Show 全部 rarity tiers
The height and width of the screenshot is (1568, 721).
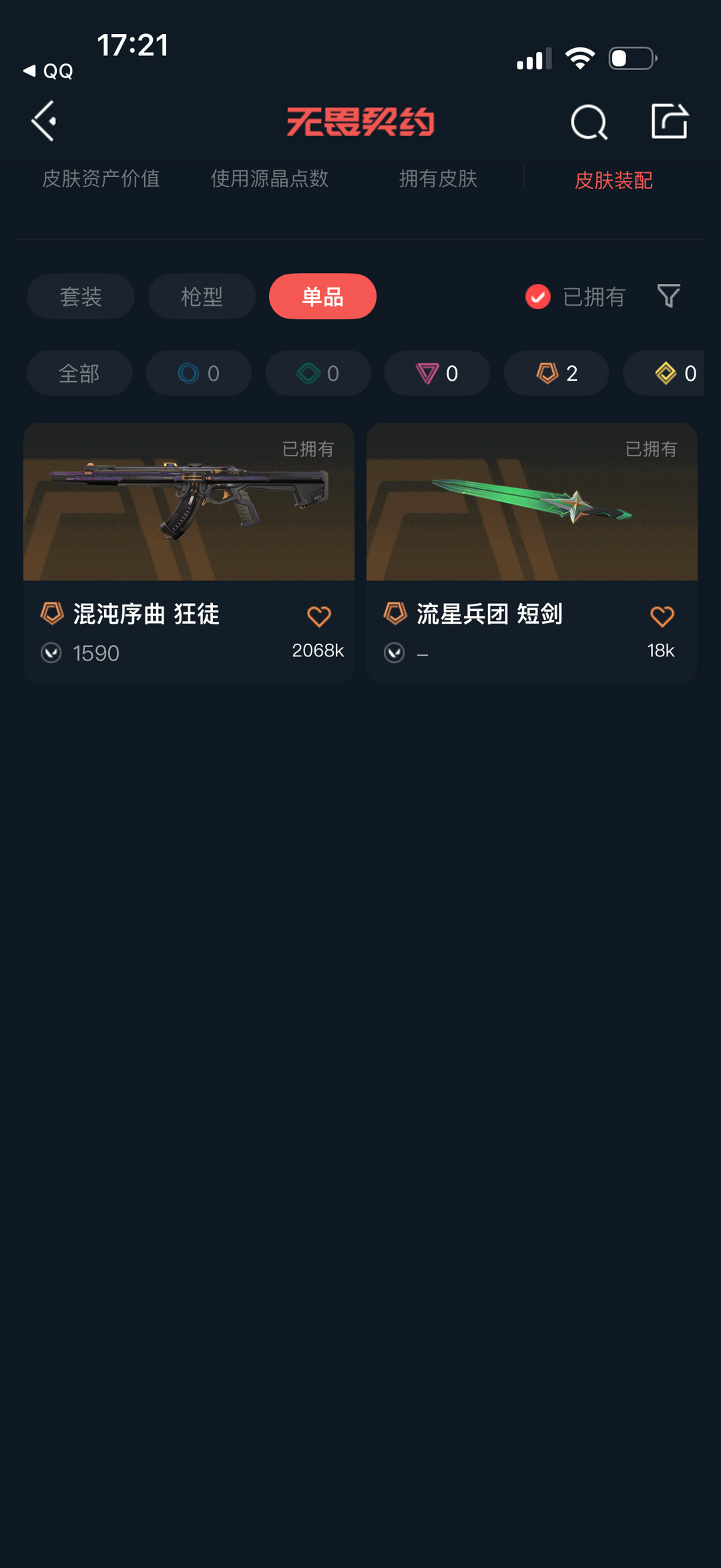tap(79, 373)
